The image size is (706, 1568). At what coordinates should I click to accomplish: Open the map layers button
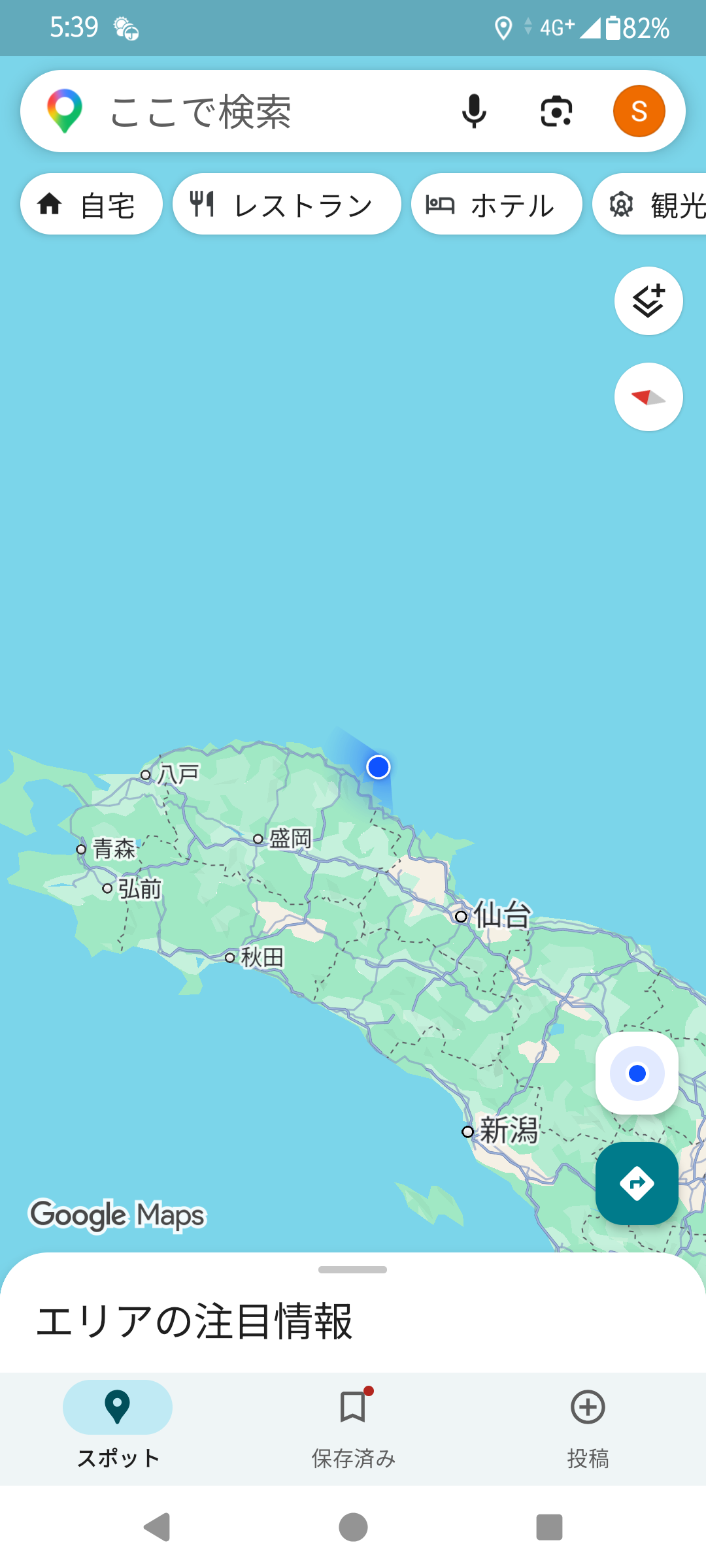(x=648, y=301)
